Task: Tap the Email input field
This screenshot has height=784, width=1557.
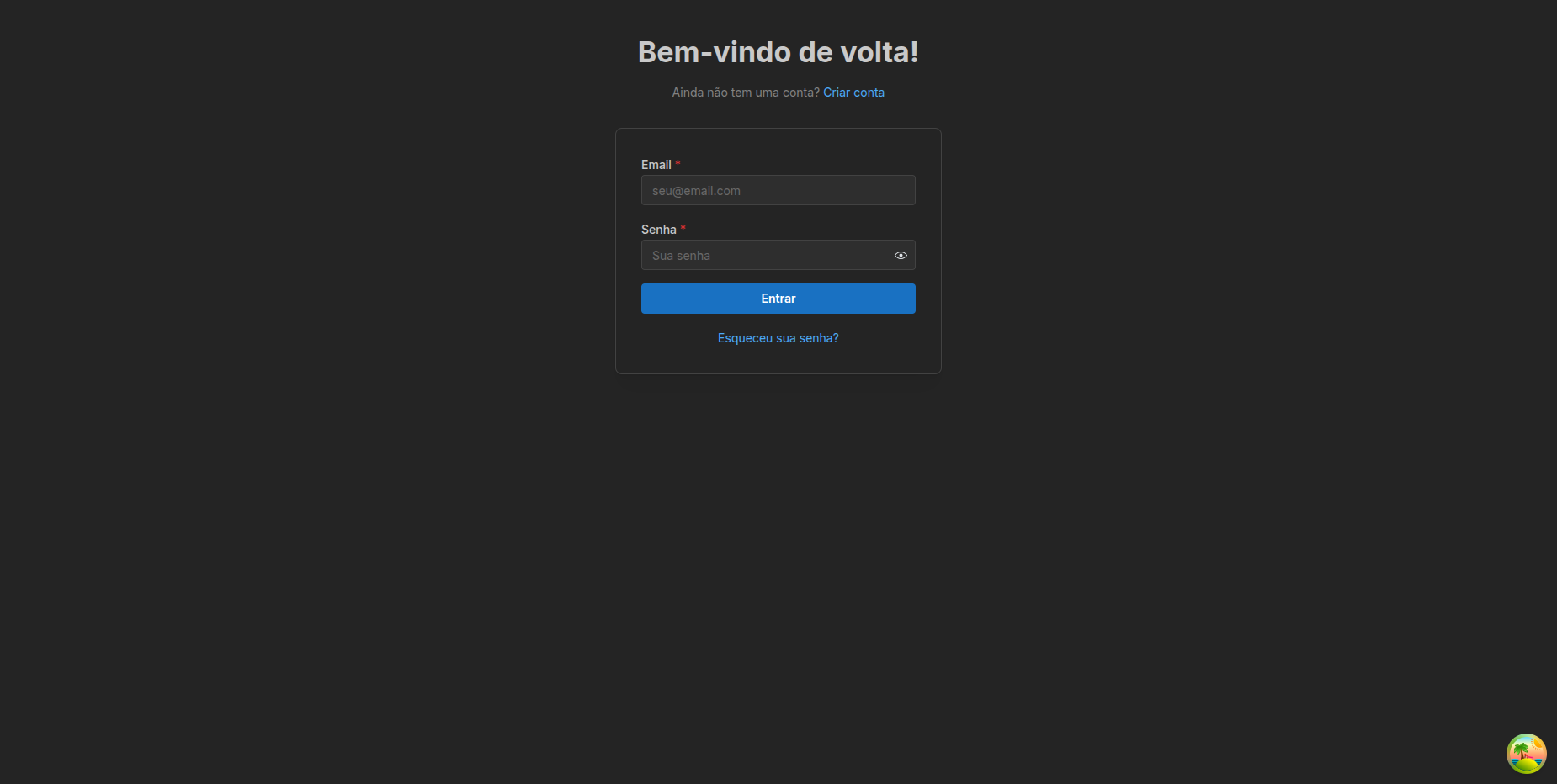Action: 778,190
